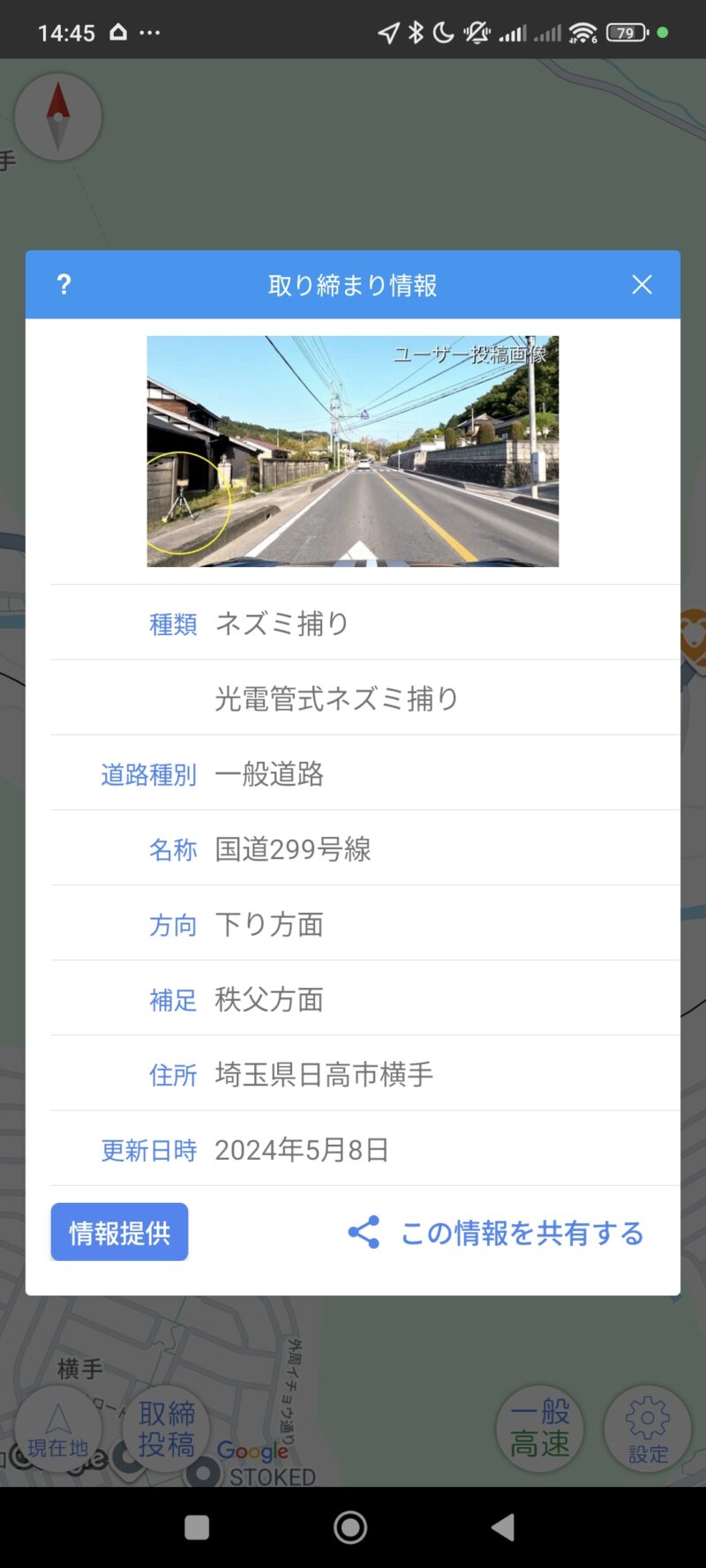This screenshot has width=706, height=1568.
Task: Open the help question mark icon
Action: coord(64,285)
